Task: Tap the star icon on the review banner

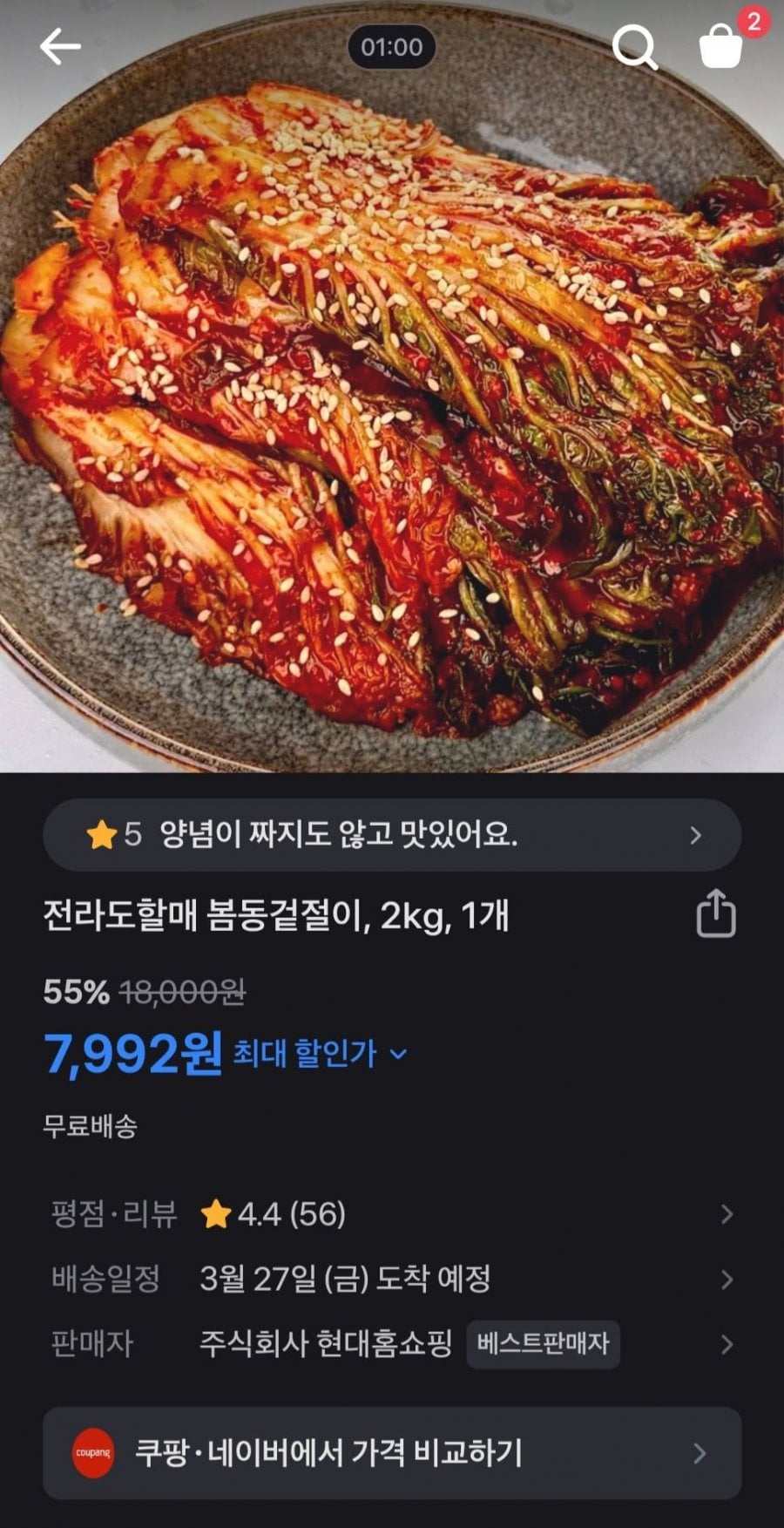Action: click(103, 836)
